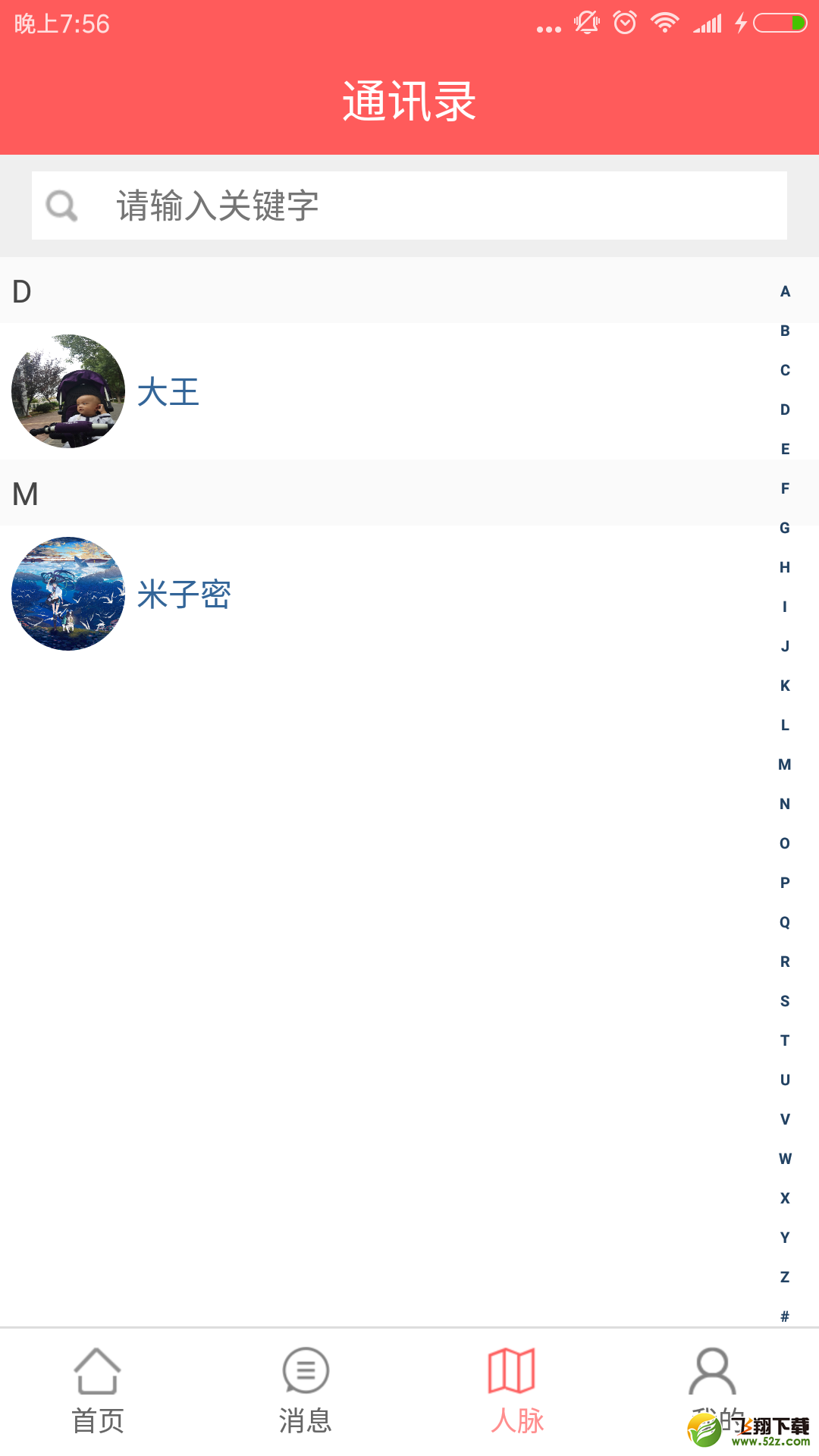Image resolution: width=819 pixels, height=1456 pixels.
Task: Jump to letter D in index
Action: click(785, 409)
